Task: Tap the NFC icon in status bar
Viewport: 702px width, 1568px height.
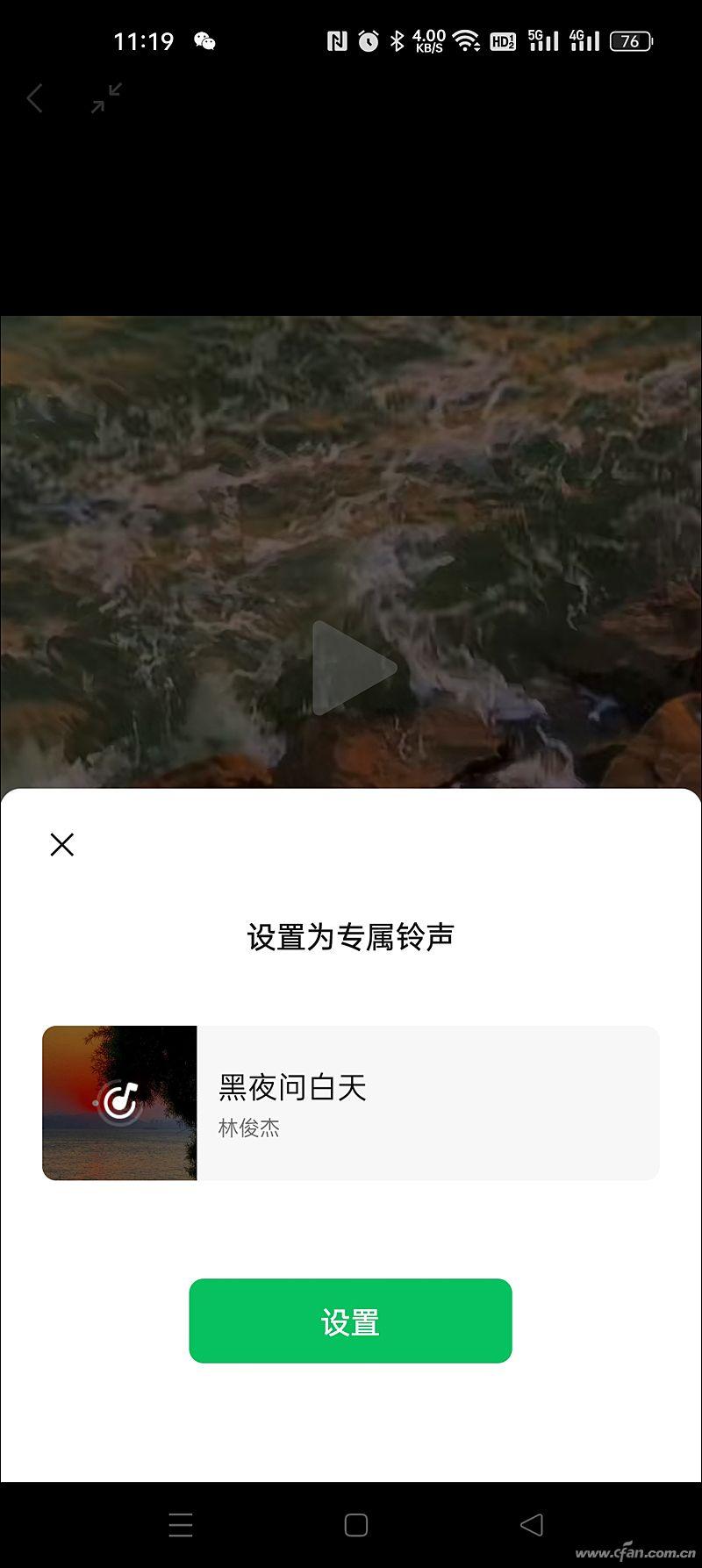Action: pyautogui.click(x=339, y=39)
